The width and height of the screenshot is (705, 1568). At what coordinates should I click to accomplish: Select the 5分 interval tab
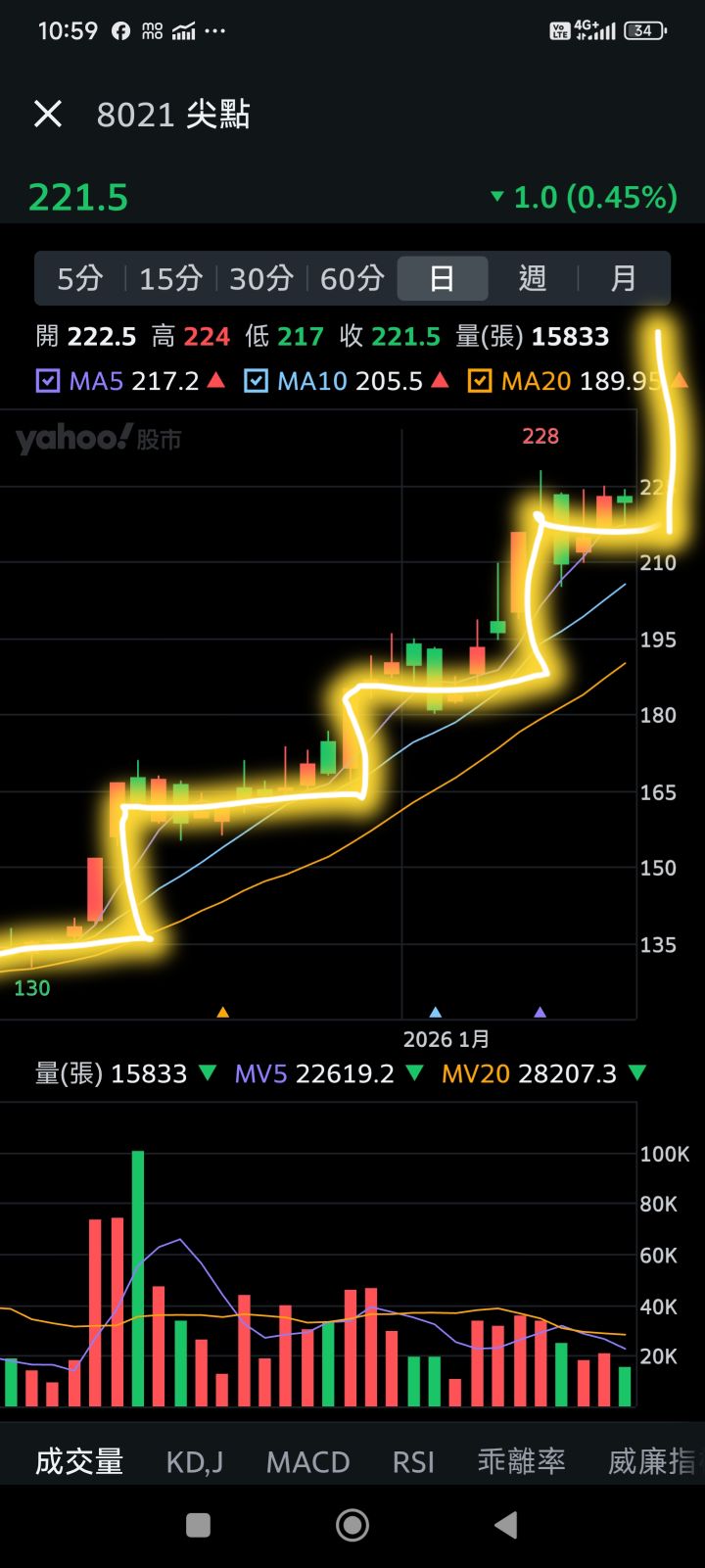[x=82, y=278]
